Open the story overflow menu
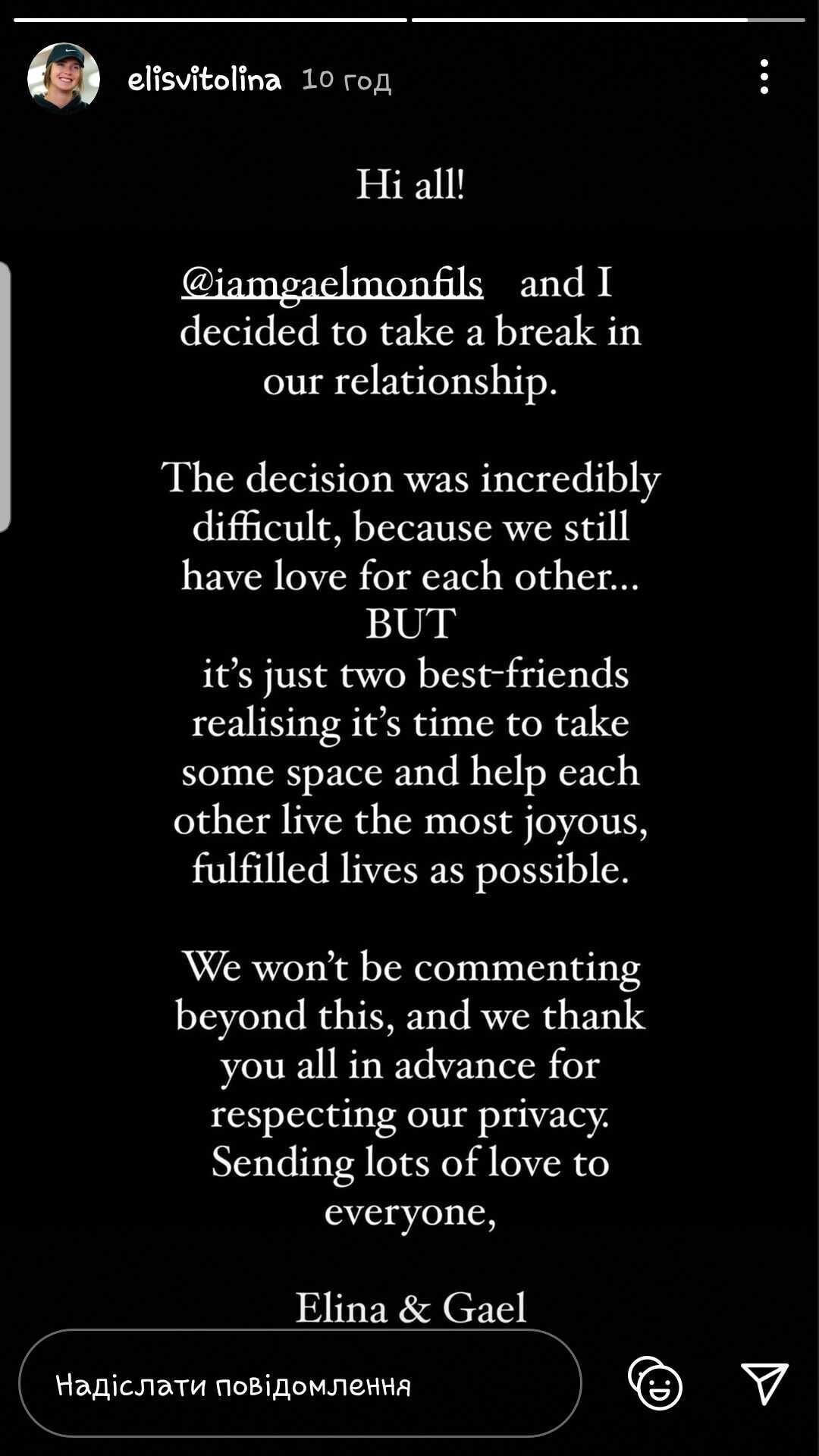Viewport: 819px width, 1456px height. click(x=764, y=77)
